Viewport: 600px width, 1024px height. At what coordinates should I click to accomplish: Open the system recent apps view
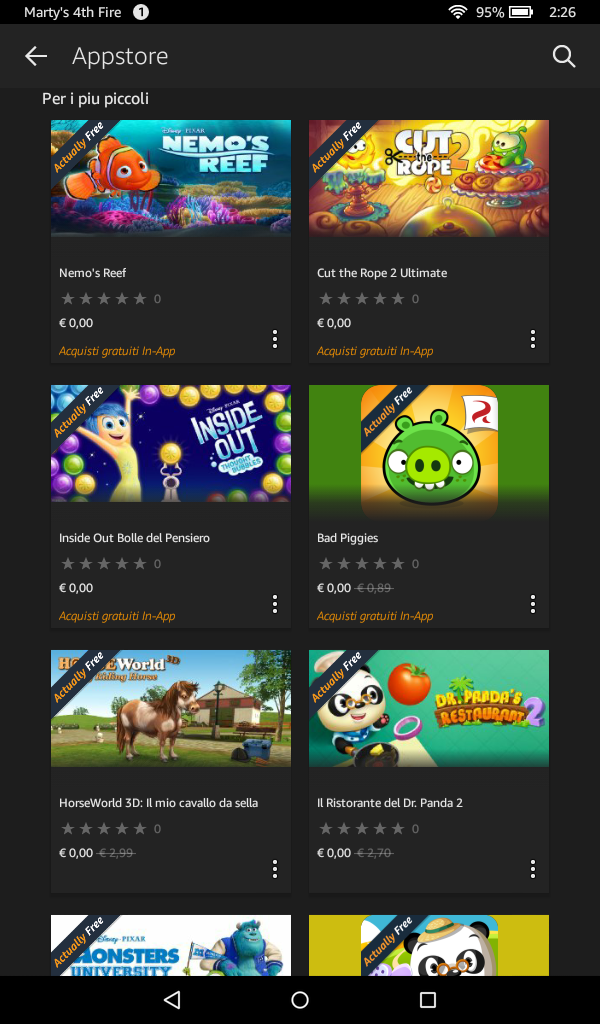[428, 1000]
